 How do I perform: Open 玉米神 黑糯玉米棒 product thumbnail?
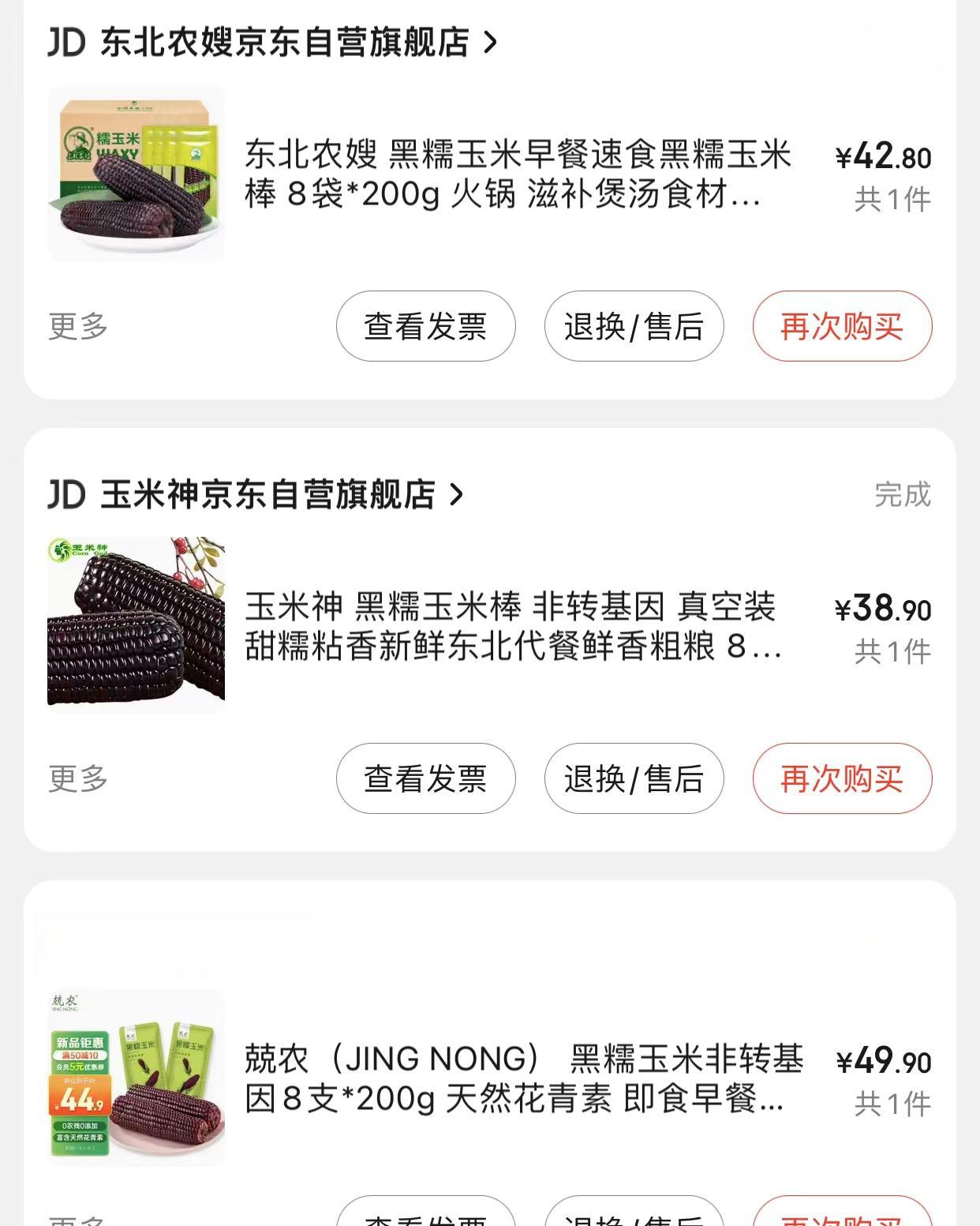136,625
